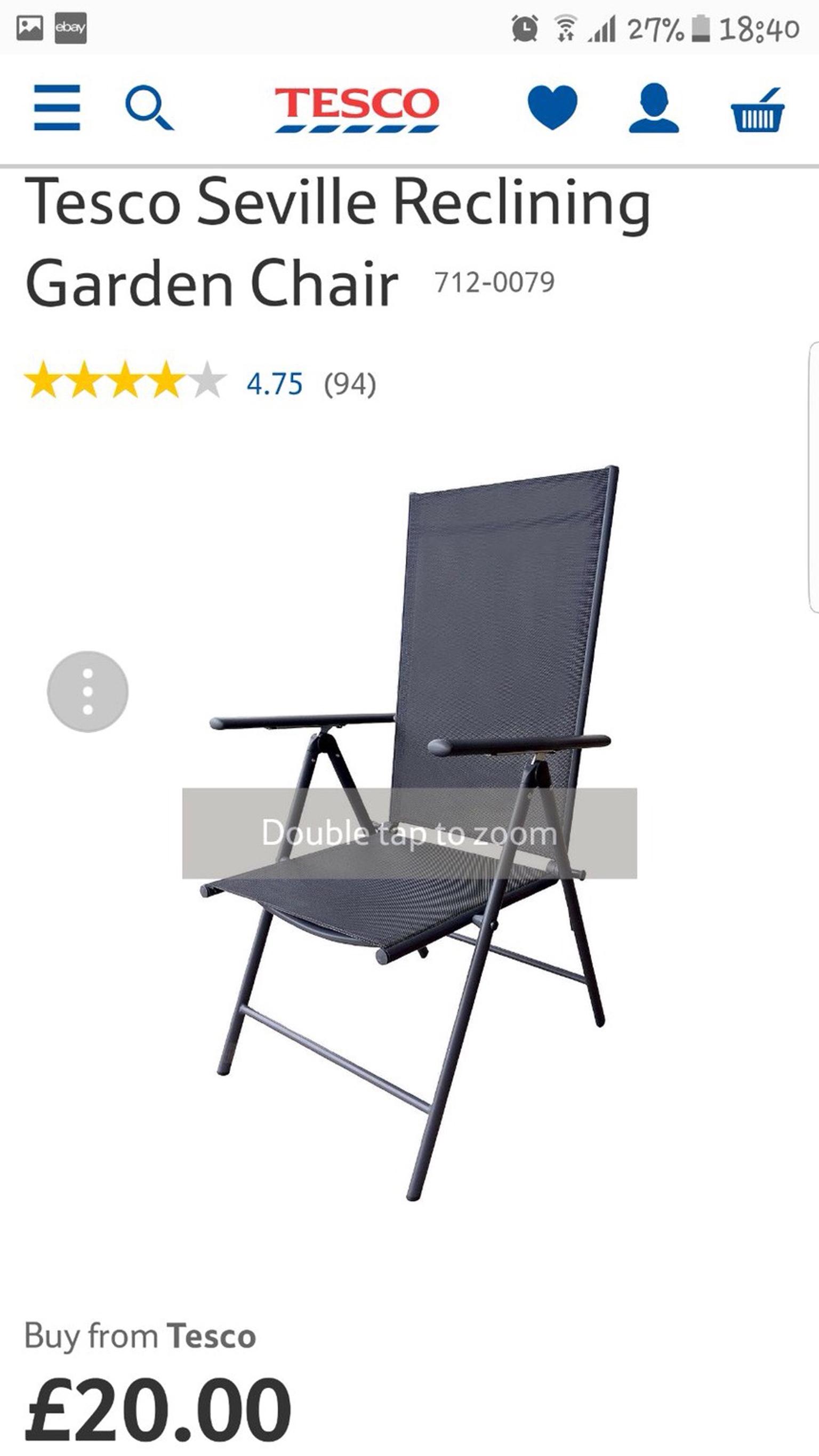
Task: Tap the three-dot floating button
Action: [x=87, y=691]
